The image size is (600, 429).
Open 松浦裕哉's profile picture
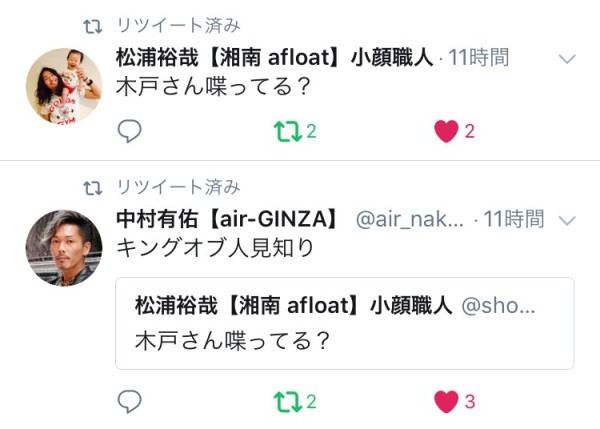coord(64,86)
